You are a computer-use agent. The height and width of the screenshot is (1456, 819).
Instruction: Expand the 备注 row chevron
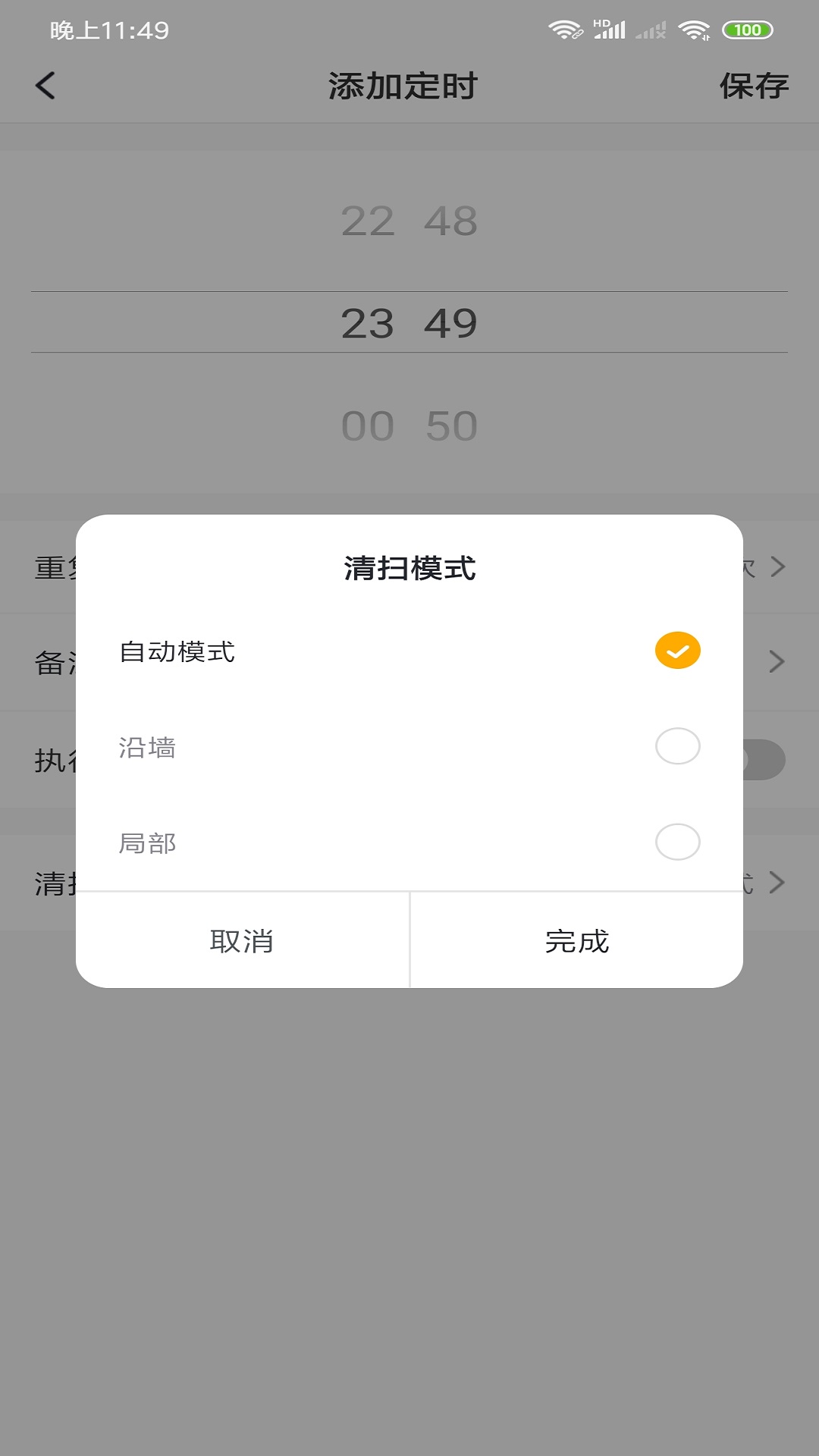pos(777,662)
